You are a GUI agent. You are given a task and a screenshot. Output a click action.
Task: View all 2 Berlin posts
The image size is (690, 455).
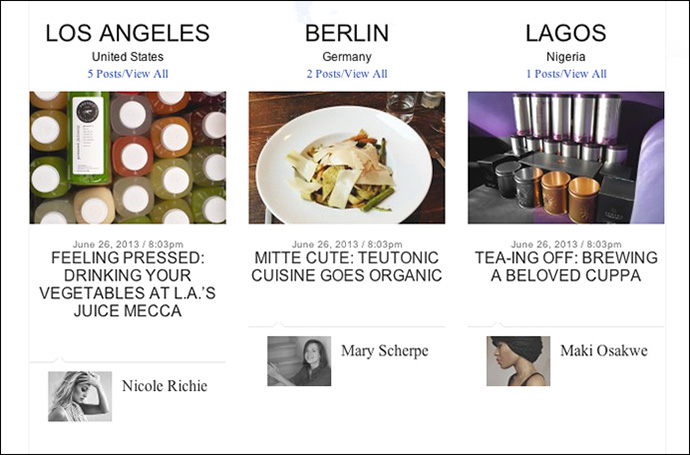point(346,74)
